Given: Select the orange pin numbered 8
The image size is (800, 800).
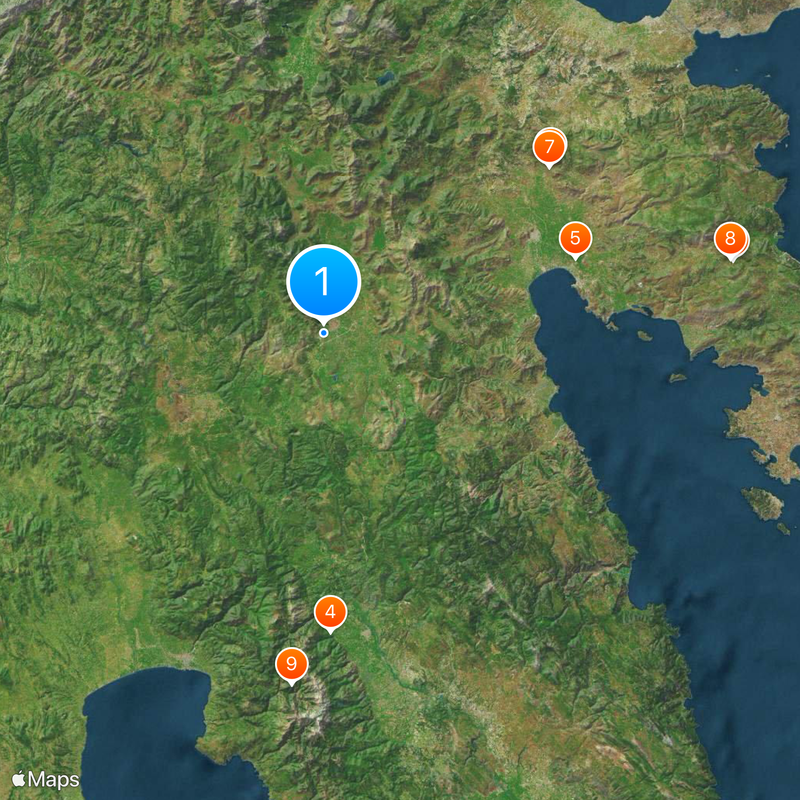Looking at the screenshot, I should [731, 239].
